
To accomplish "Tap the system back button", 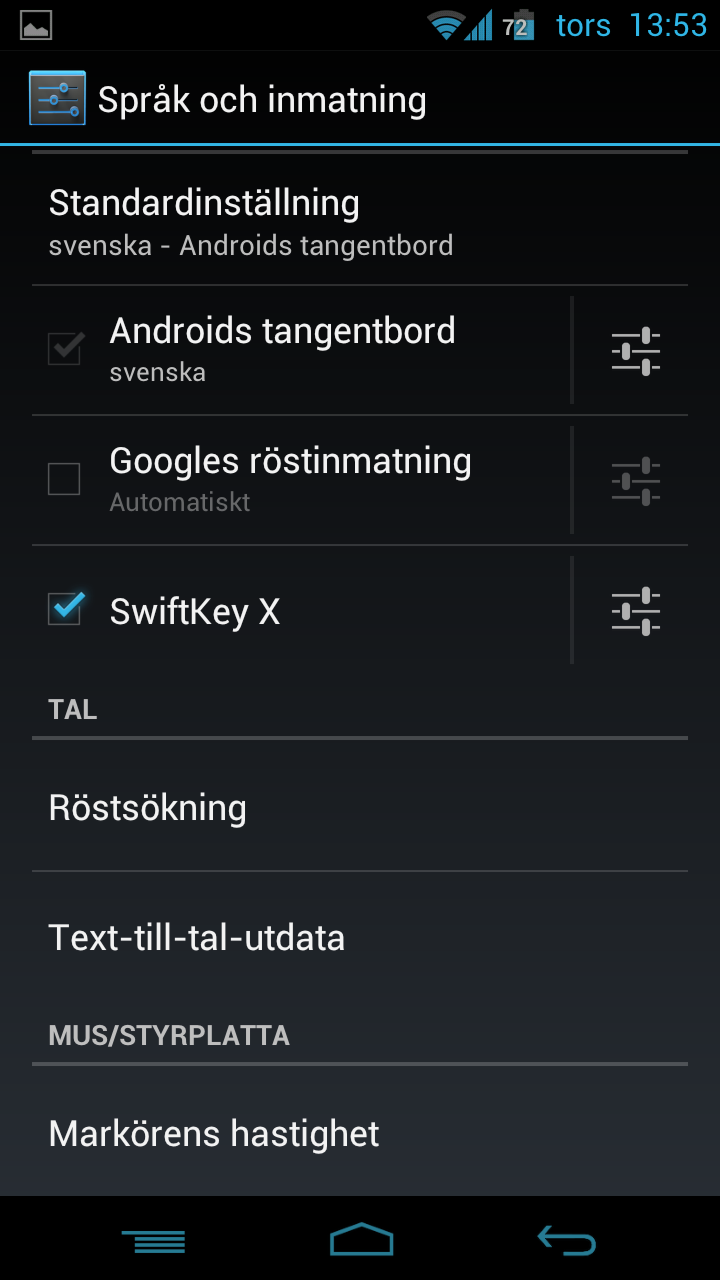I will click(566, 1241).
